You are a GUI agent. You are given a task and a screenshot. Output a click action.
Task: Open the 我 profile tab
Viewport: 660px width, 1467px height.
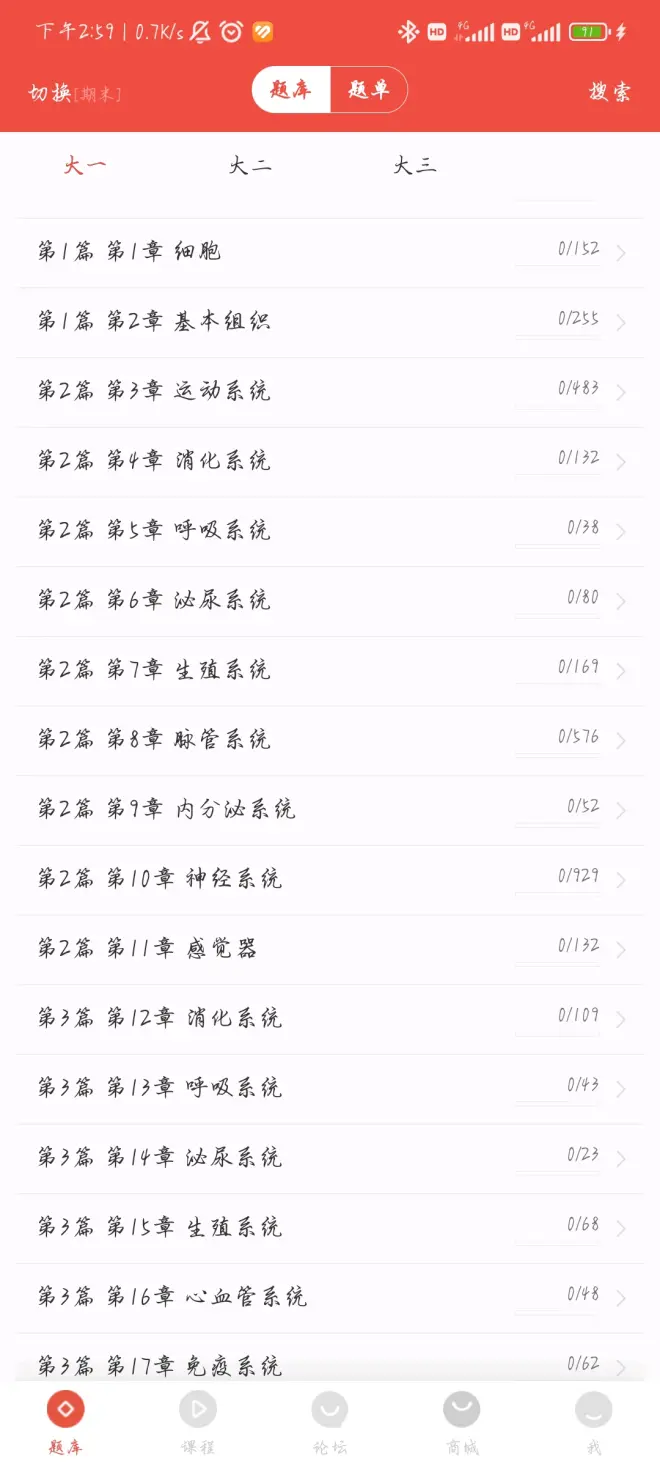[x=593, y=1422]
